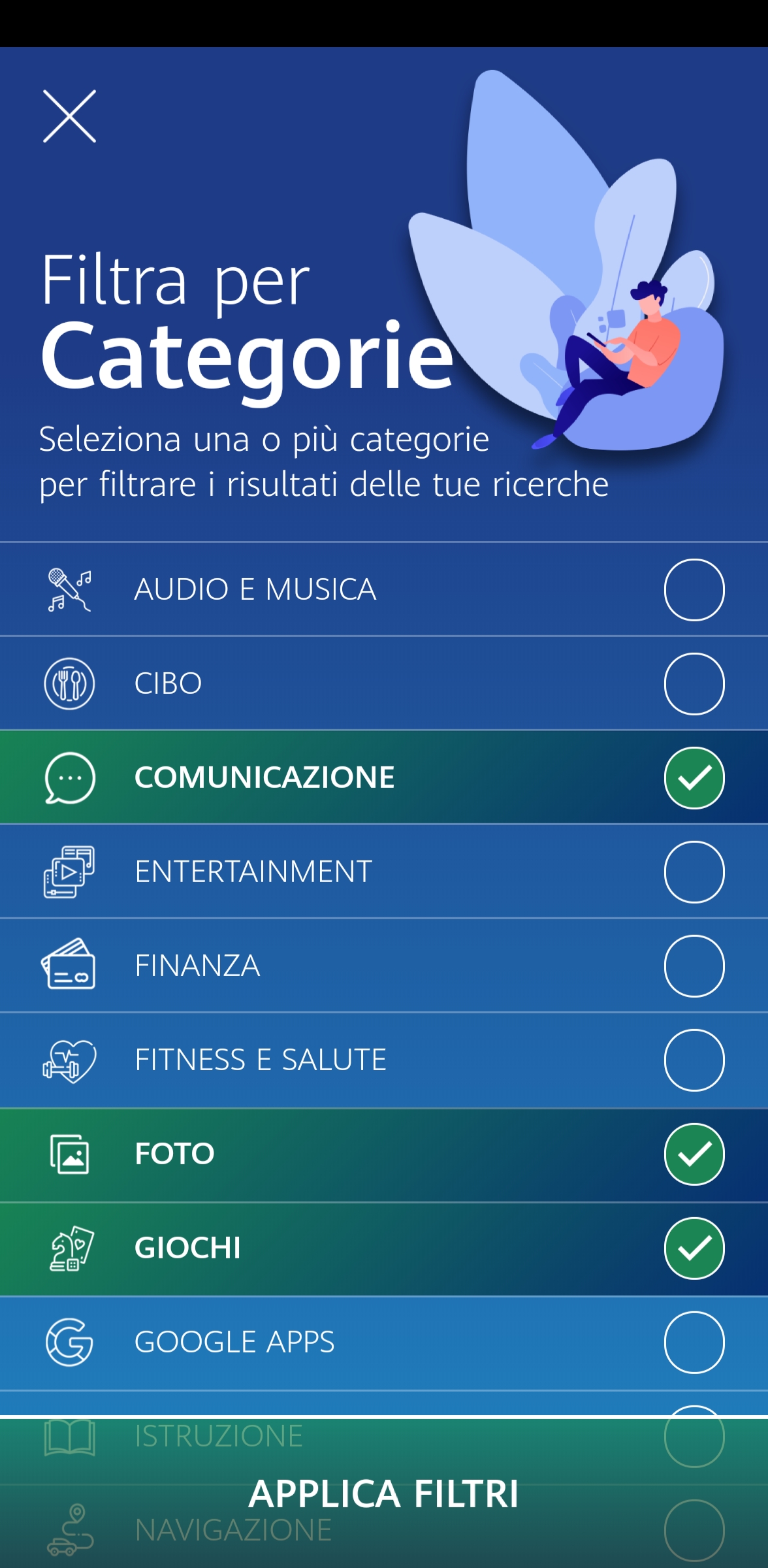
Task: Check the Cibo category
Action: 694,683
